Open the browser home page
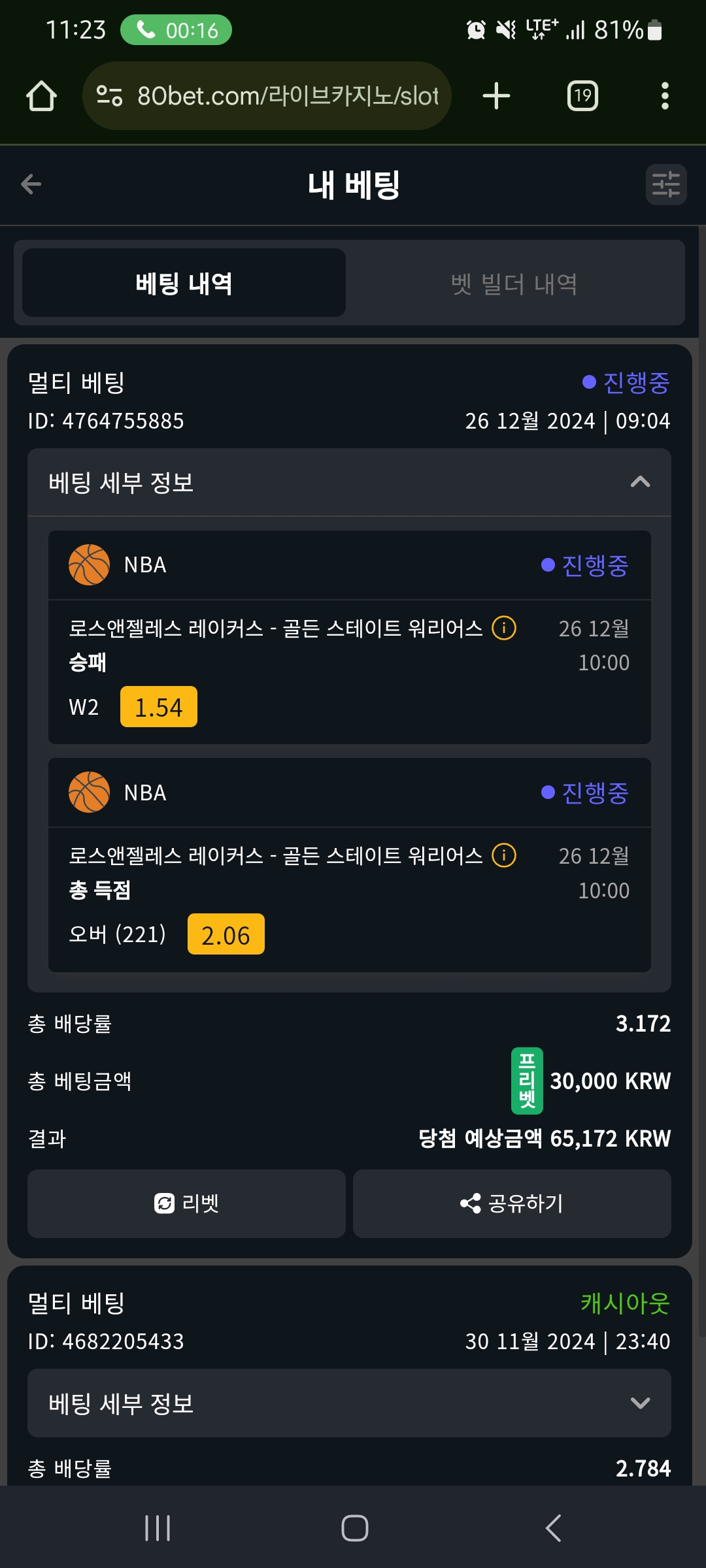The height and width of the screenshot is (1568, 706). pyautogui.click(x=41, y=96)
